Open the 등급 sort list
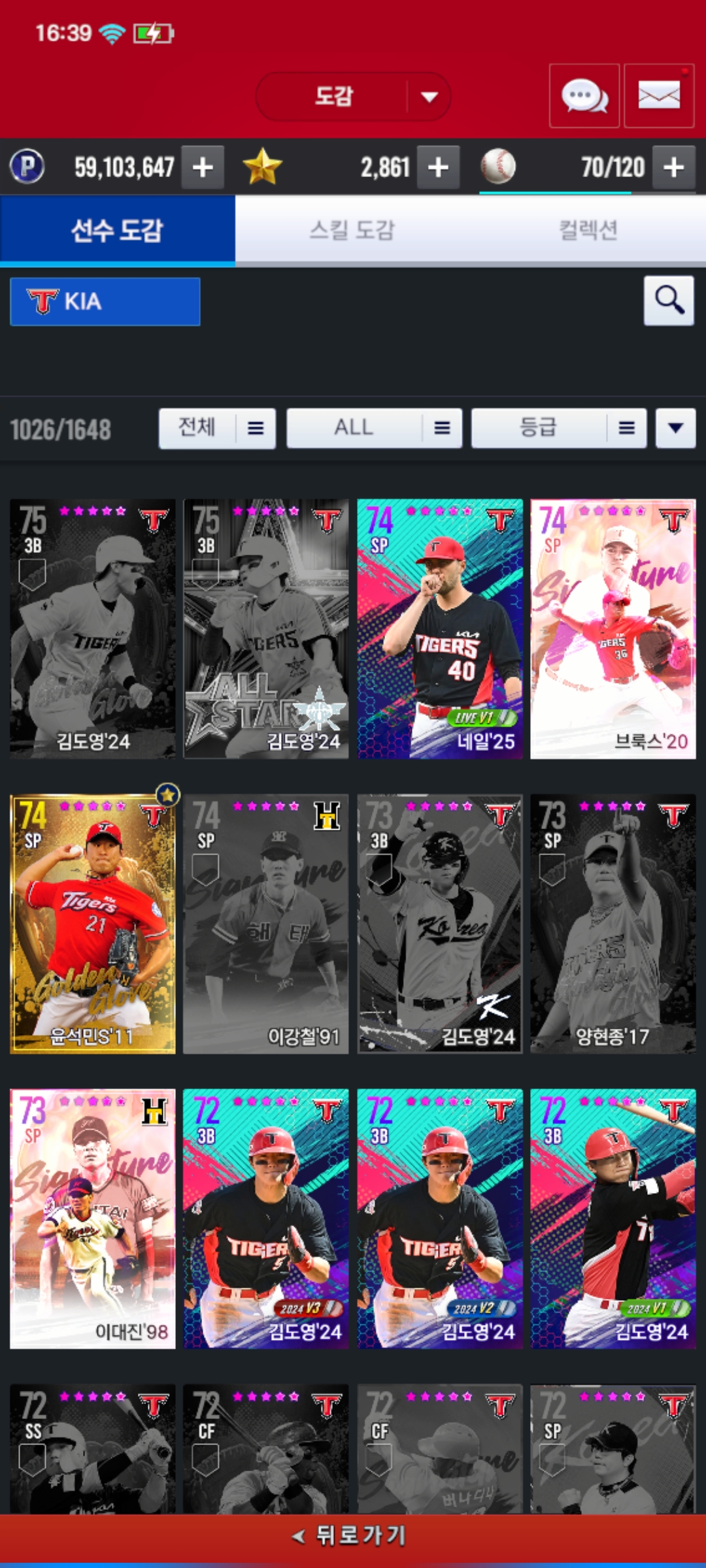The height and width of the screenshot is (1568, 706). click(x=558, y=429)
